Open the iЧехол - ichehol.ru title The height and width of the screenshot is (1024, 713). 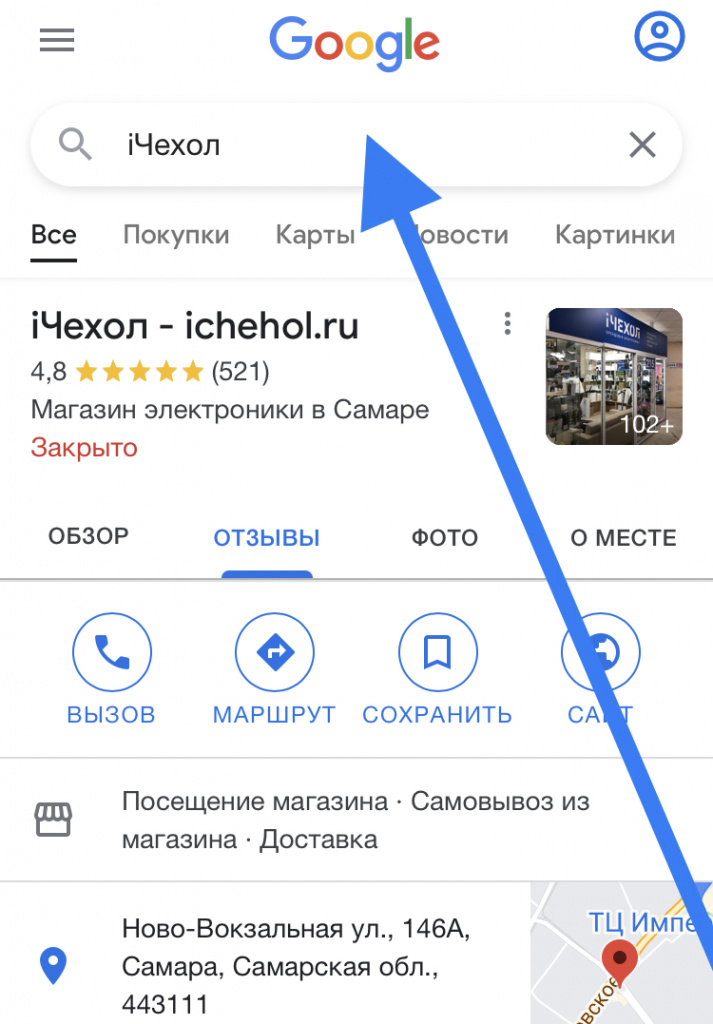point(195,326)
